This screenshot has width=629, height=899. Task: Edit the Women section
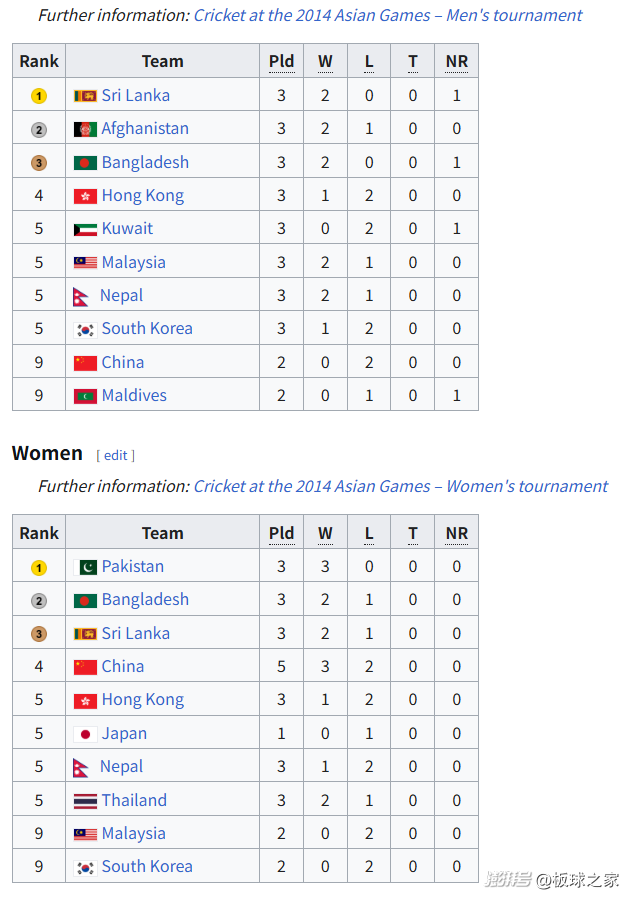[115, 455]
